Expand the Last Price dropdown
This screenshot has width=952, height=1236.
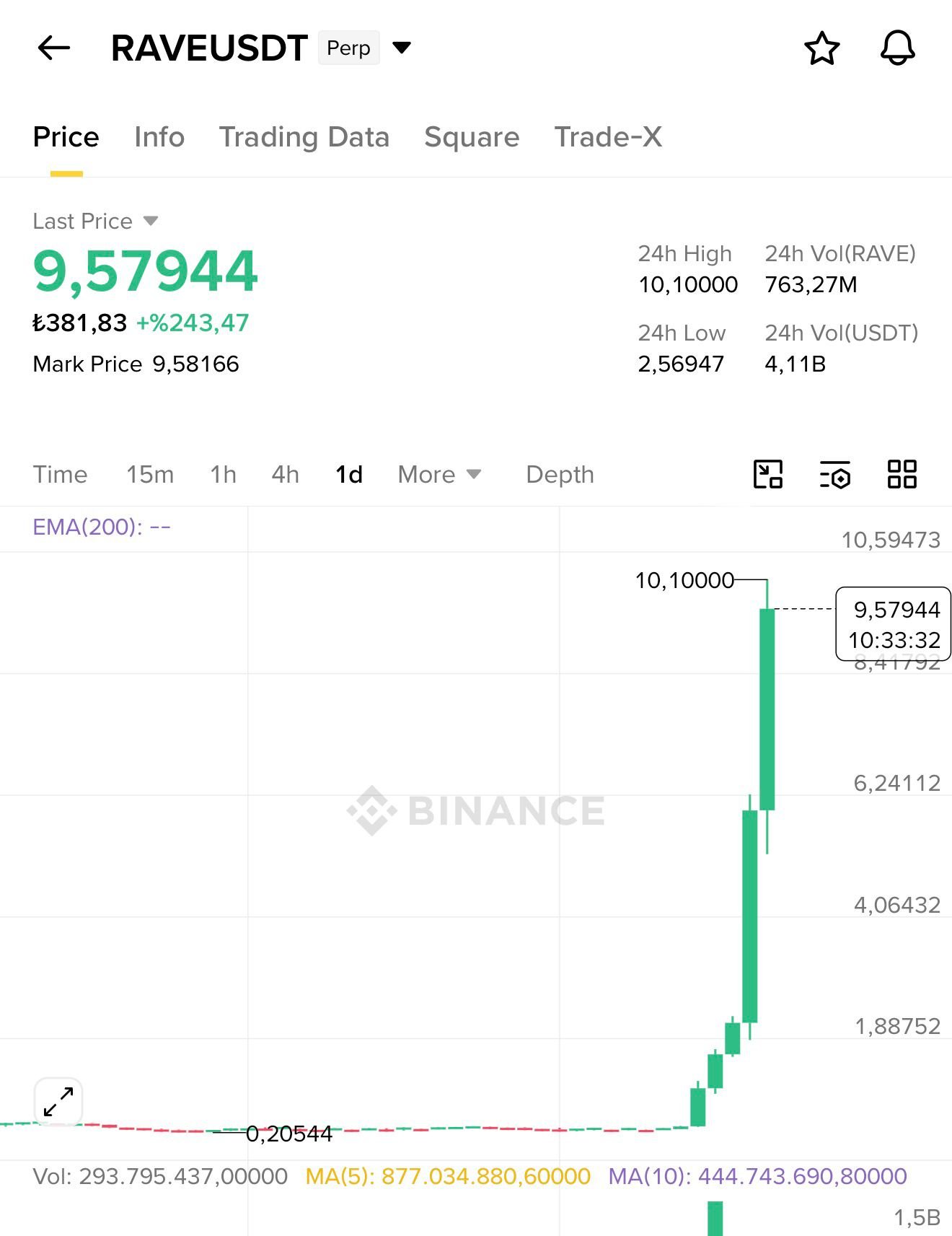(x=150, y=221)
